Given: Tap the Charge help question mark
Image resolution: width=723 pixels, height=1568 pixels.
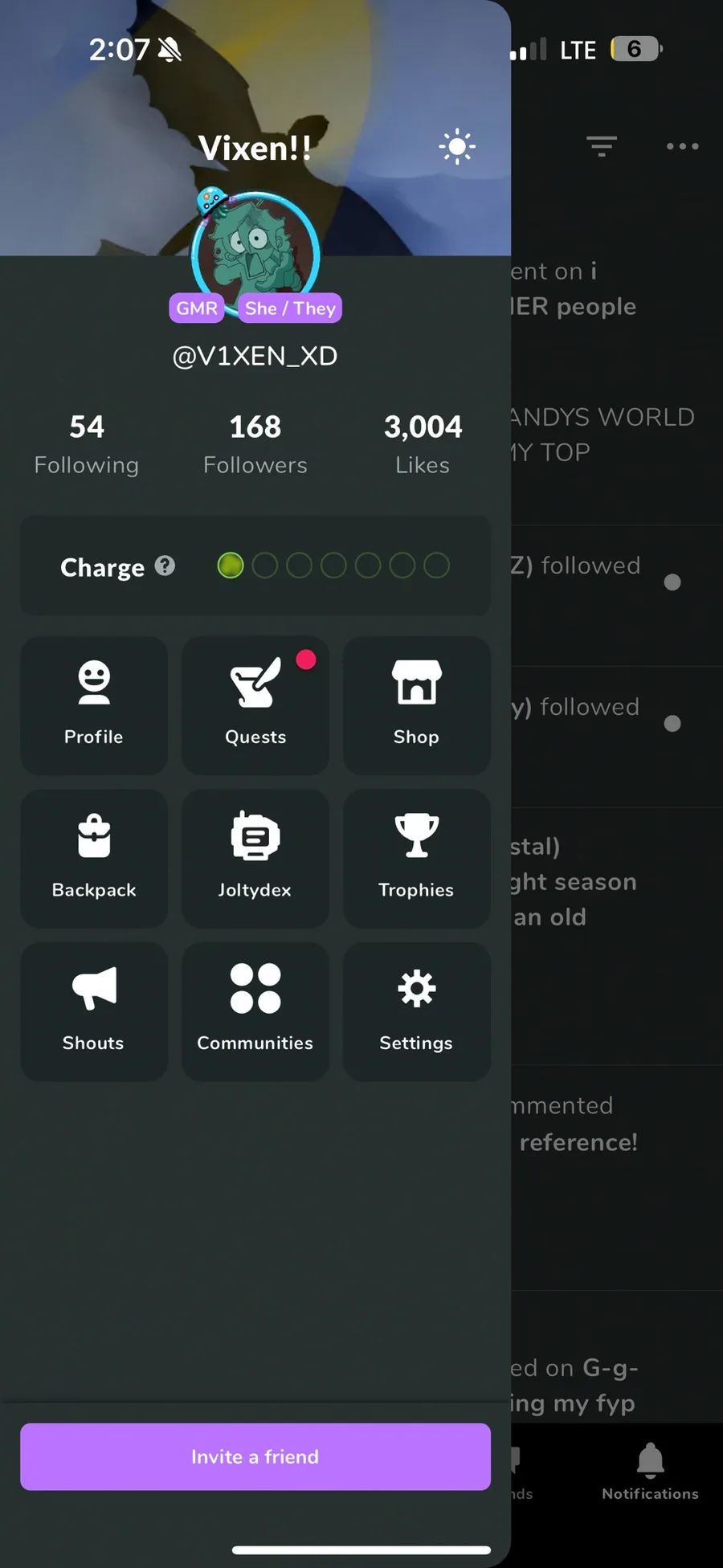Looking at the screenshot, I should click(x=165, y=566).
